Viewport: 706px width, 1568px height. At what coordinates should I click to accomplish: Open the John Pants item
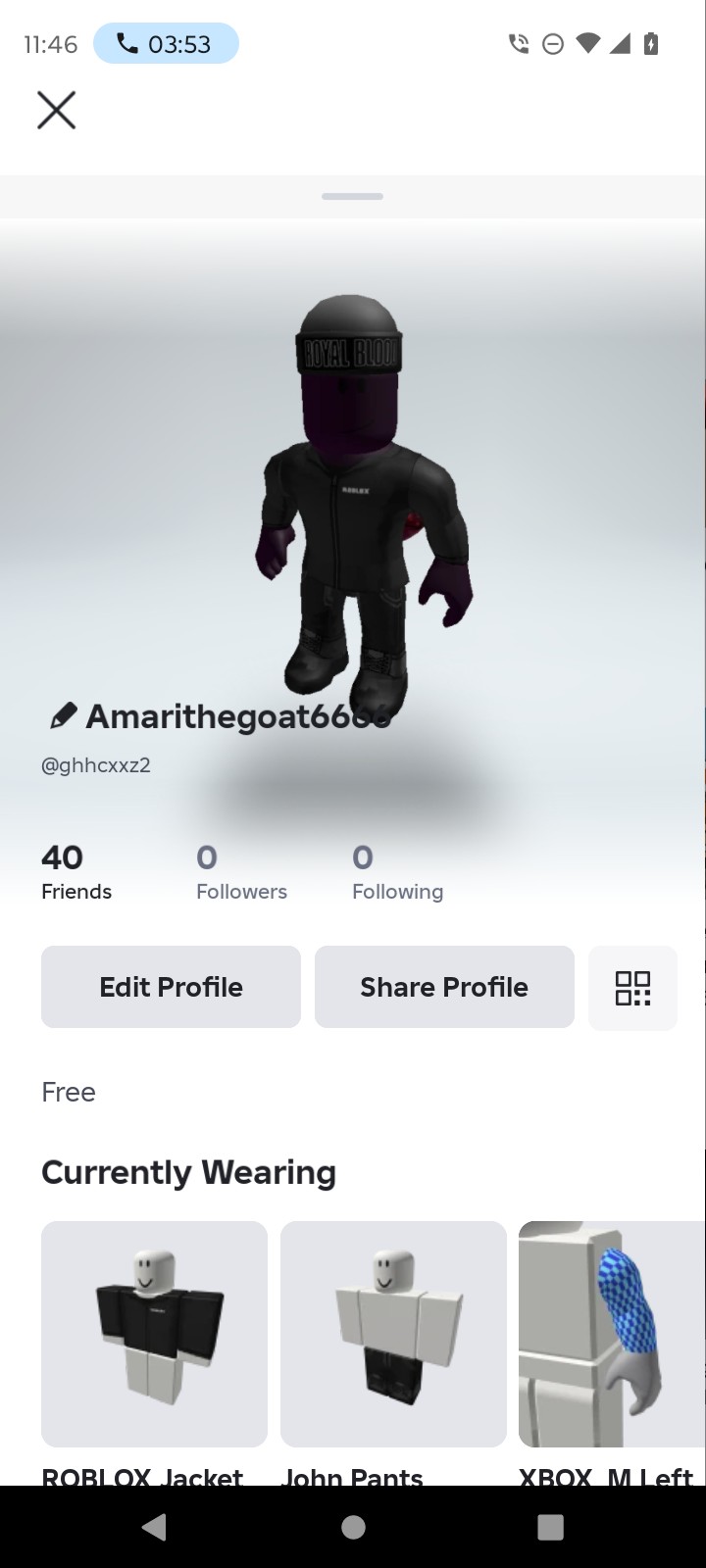coord(393,1334)
